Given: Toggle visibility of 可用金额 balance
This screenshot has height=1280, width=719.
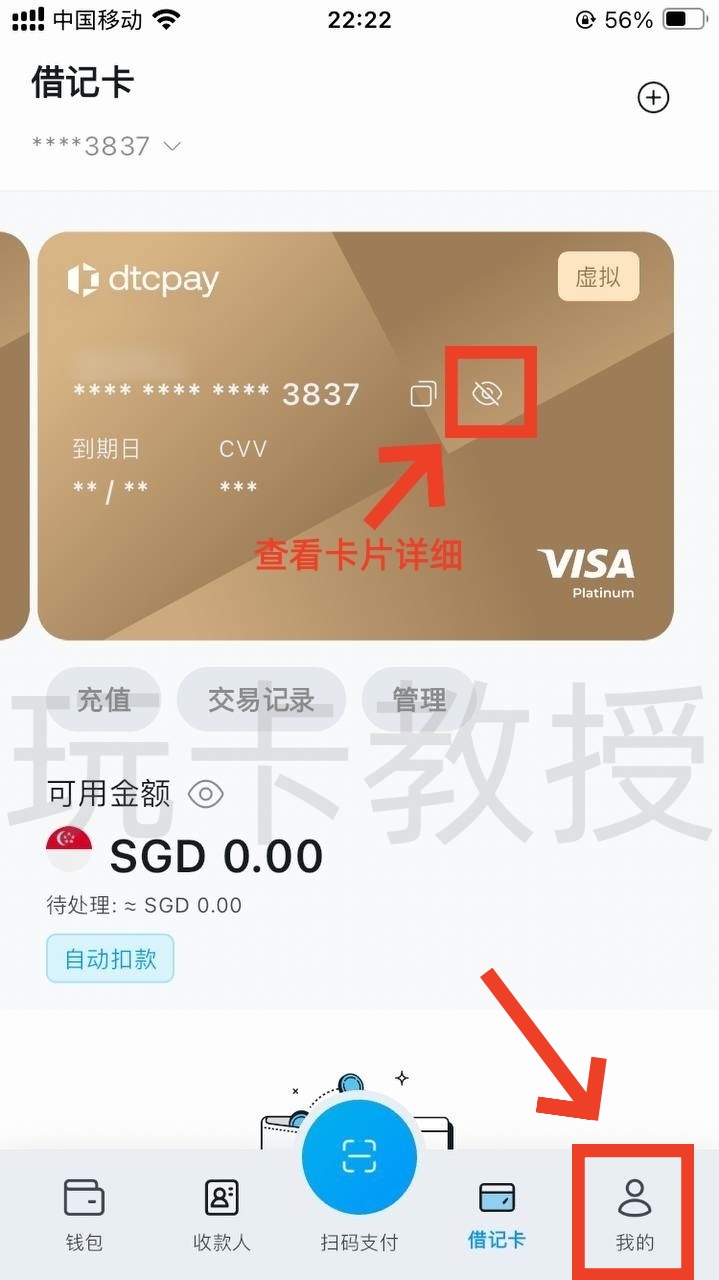Looking at the screenshot, I should [205, 795].
